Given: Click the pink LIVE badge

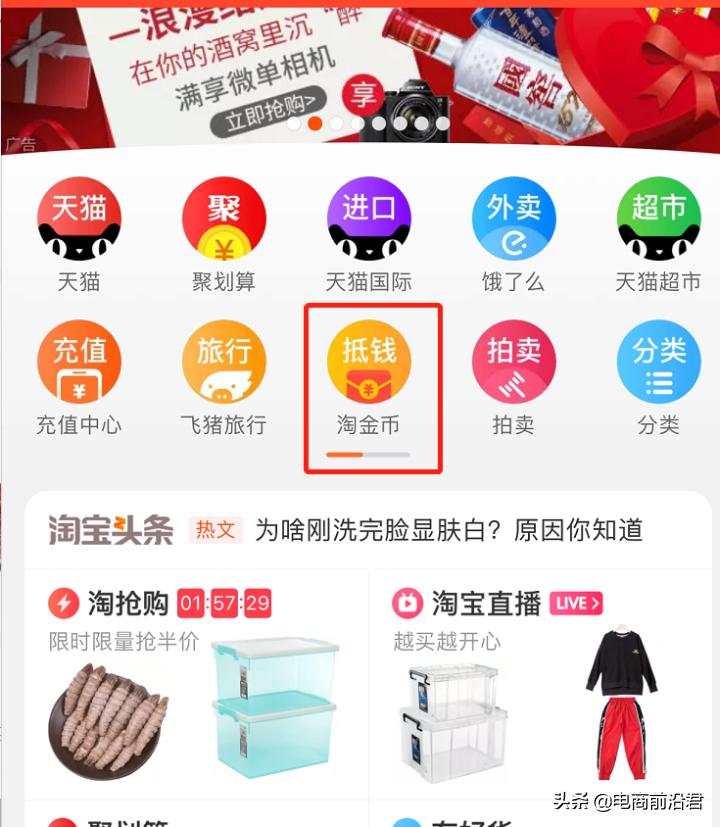Looking at the screenshot, I should [x=577, y=601].
